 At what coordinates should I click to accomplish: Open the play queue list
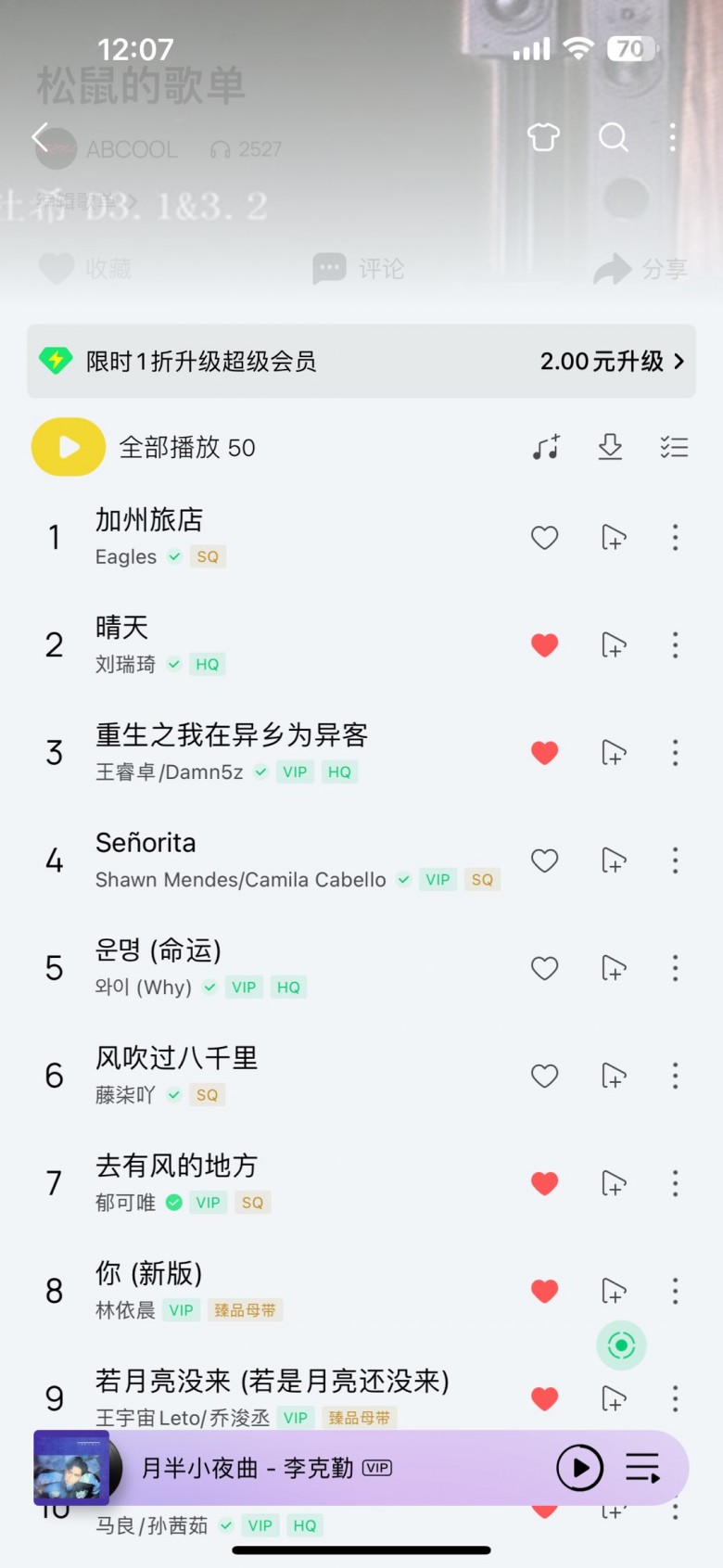[x=642, y=1468]
